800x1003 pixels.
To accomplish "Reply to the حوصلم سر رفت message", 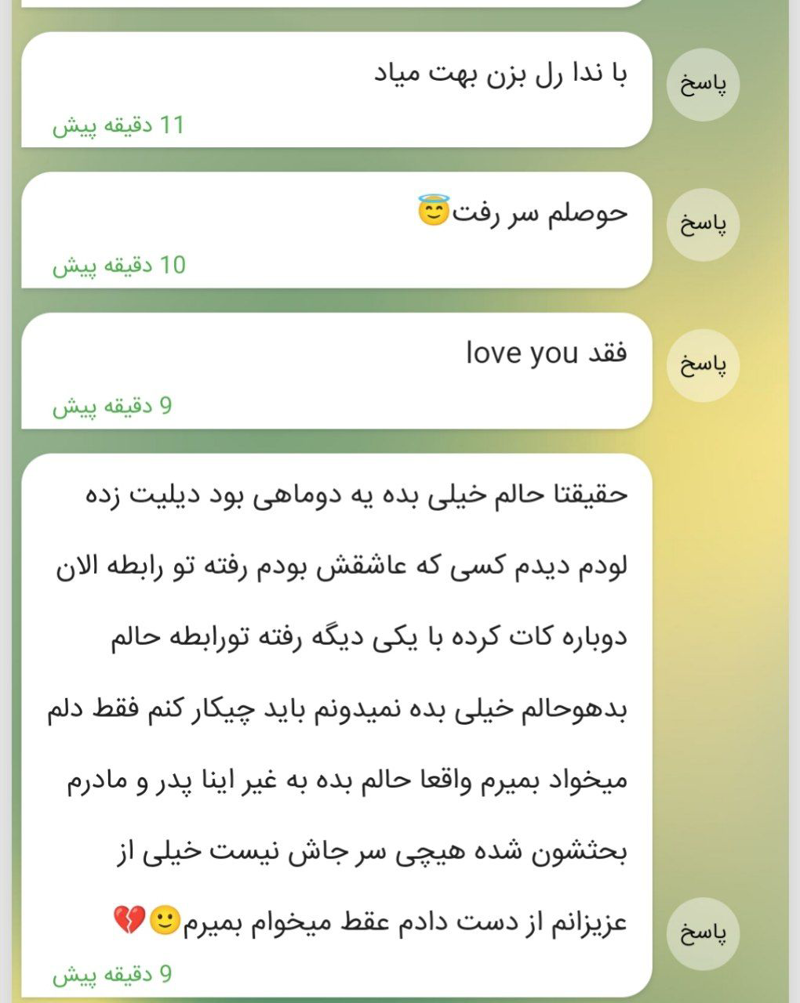I will pyautogui.click(x=703, y=224).
